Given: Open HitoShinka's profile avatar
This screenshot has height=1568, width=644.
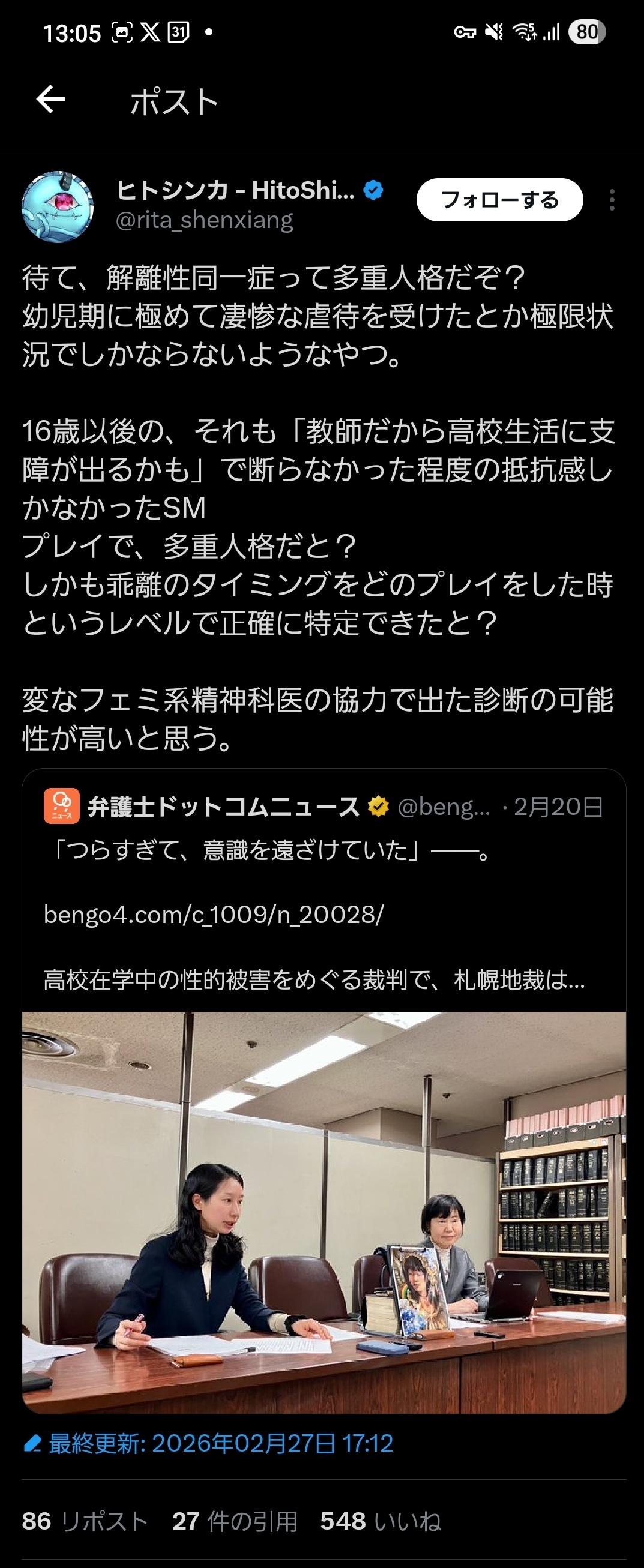Looking at the screenshot, I should point(58,206).
